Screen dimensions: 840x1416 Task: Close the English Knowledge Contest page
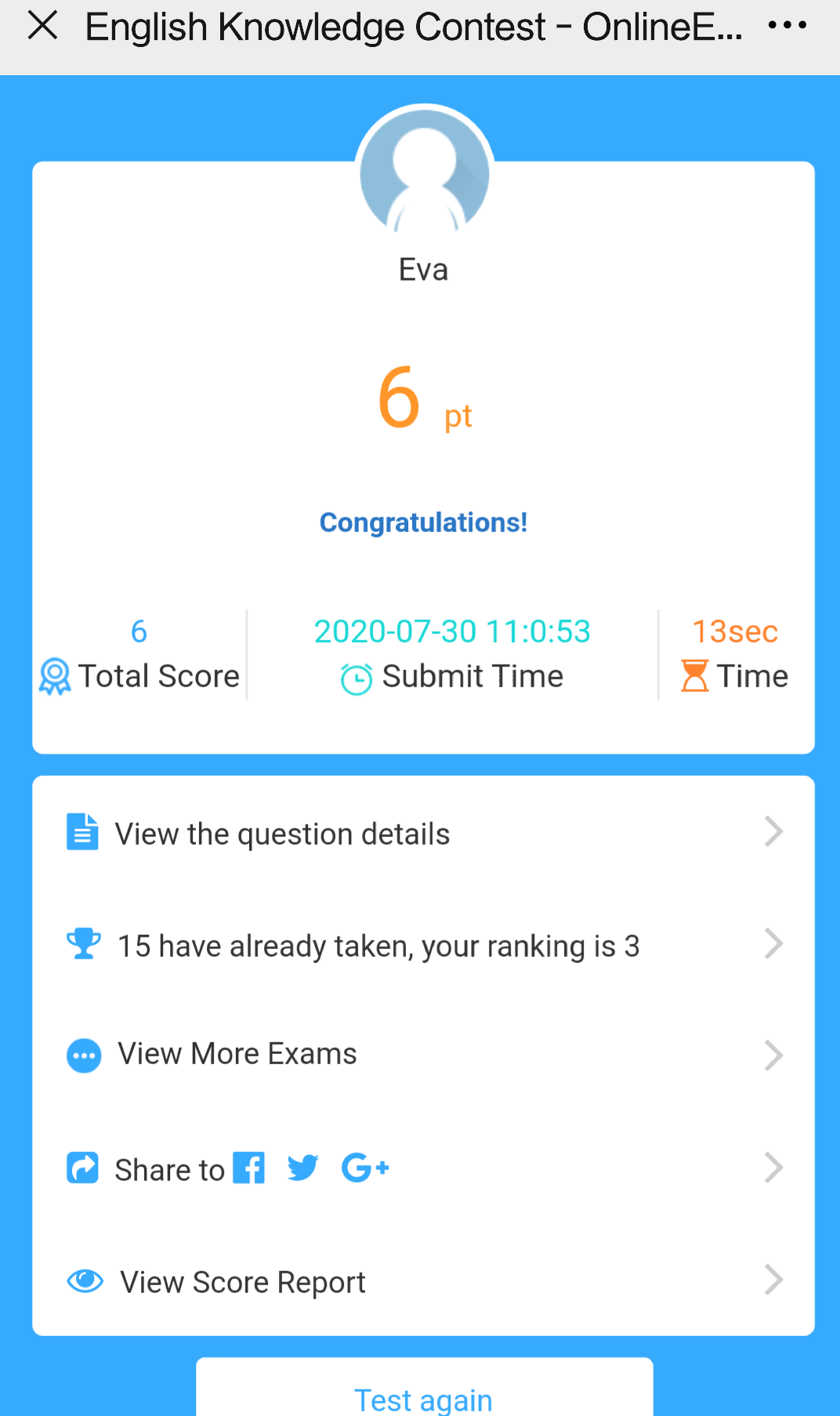[42, 25]
